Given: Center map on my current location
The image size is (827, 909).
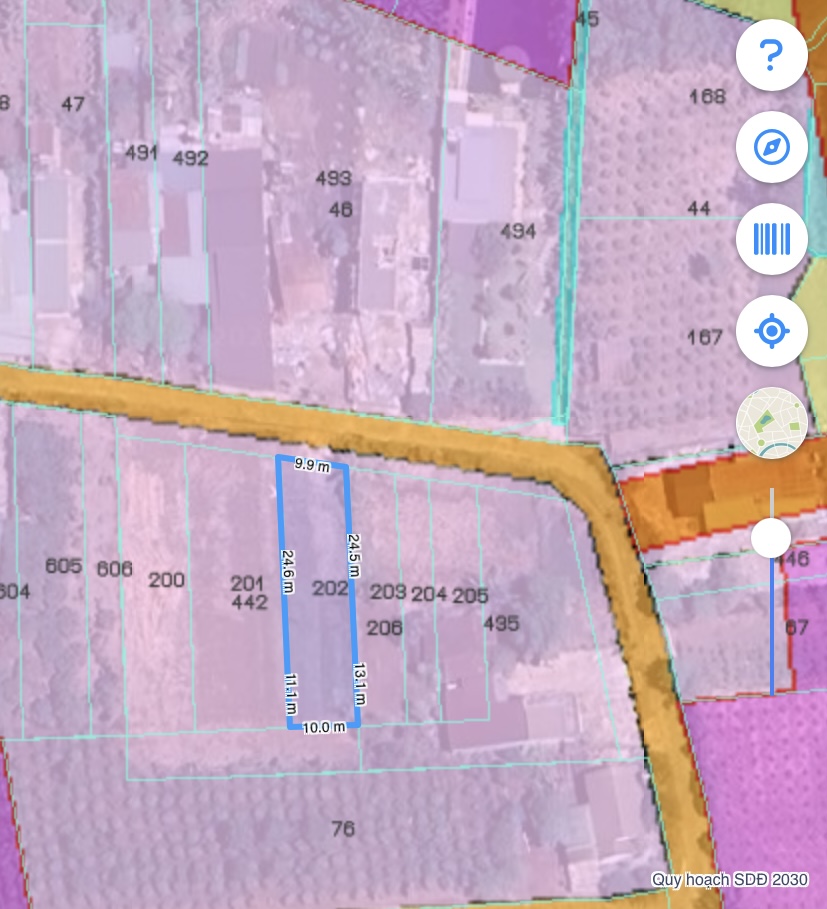Looking at the screenshot, I should coord(771,330).
